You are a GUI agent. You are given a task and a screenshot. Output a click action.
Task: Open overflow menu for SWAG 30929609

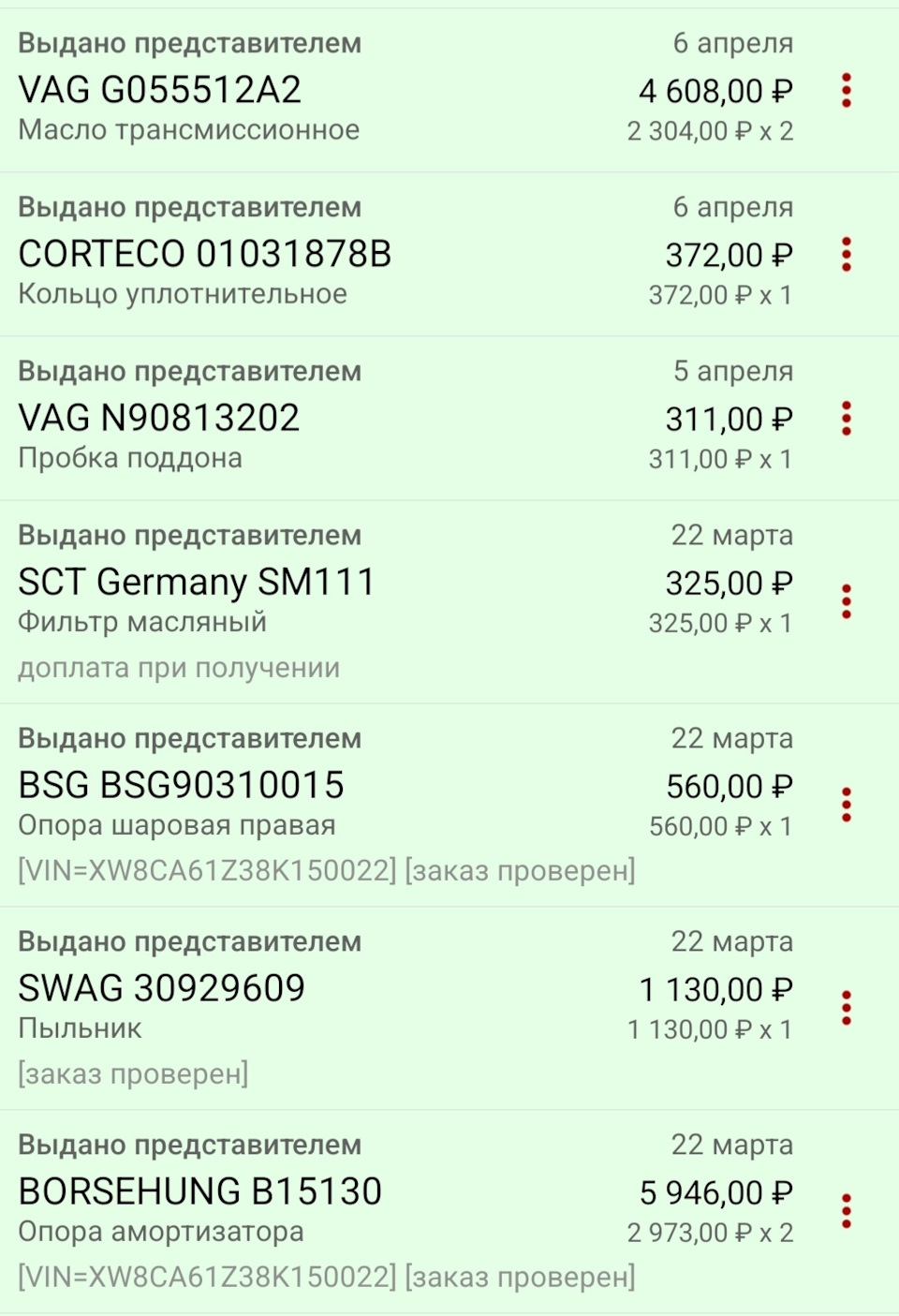coord(847,1008)
